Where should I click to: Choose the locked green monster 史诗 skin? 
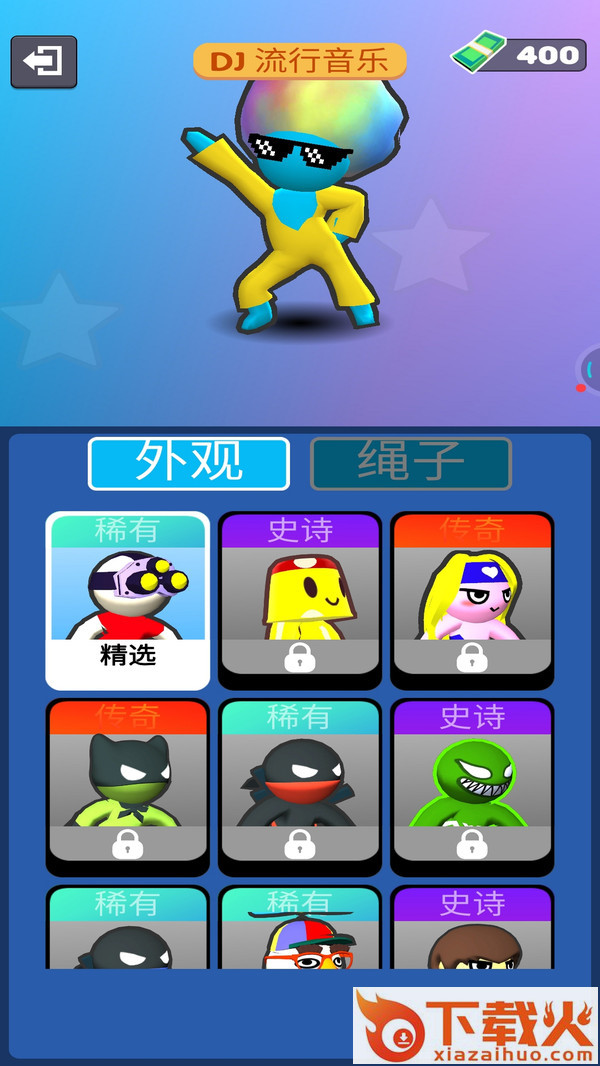tap(472, 788)
